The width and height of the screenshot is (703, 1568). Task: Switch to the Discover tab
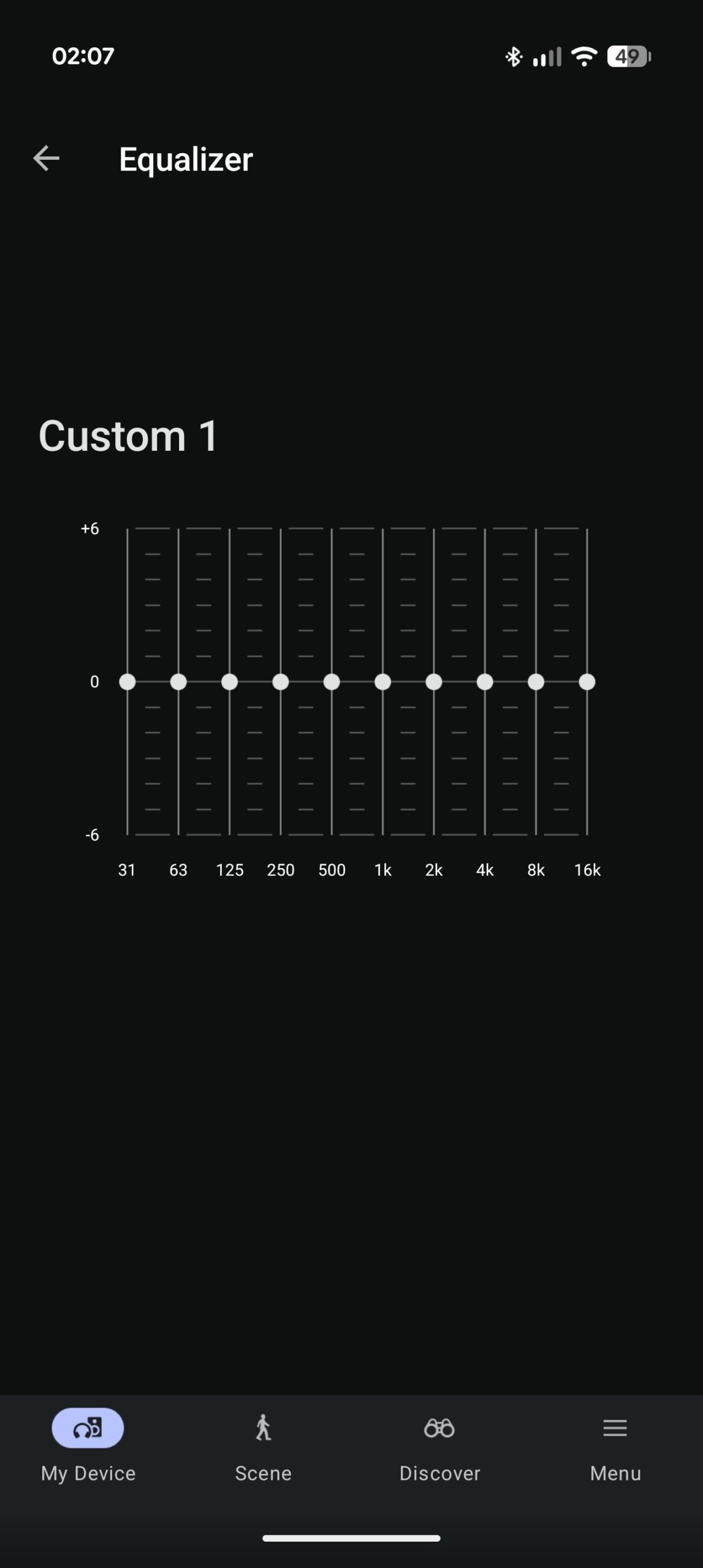439,1447
